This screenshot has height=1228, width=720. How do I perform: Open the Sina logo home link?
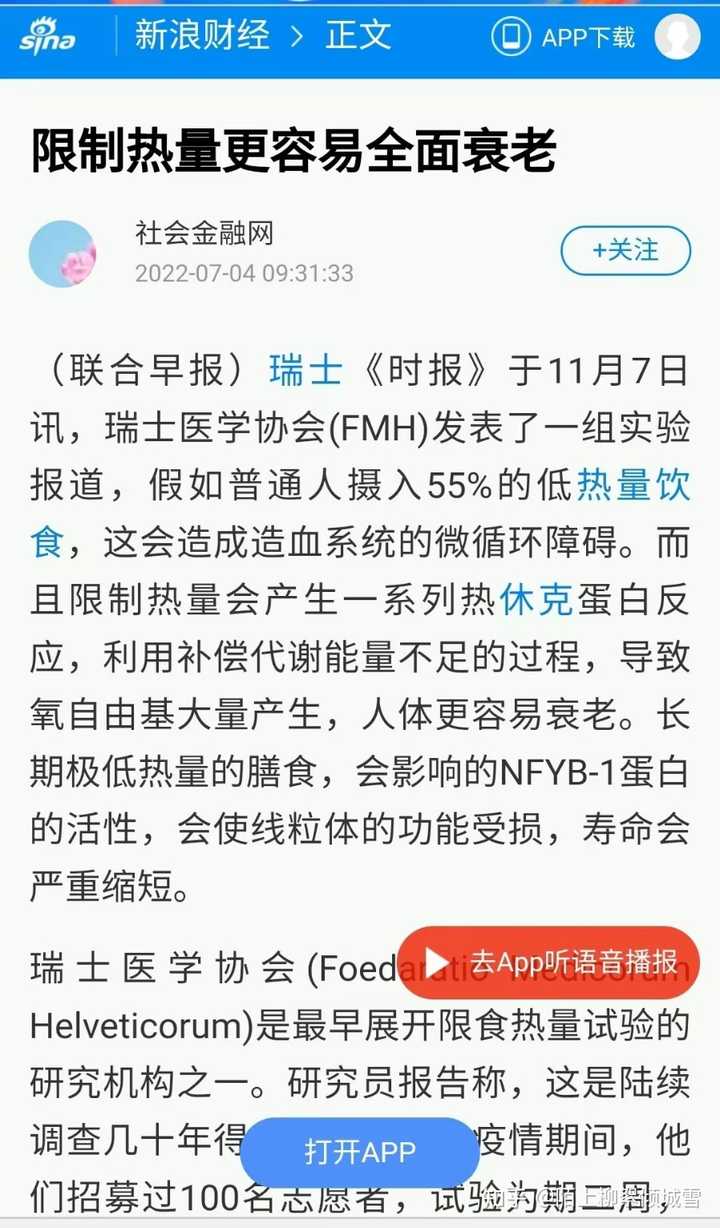tap(47, 38)
